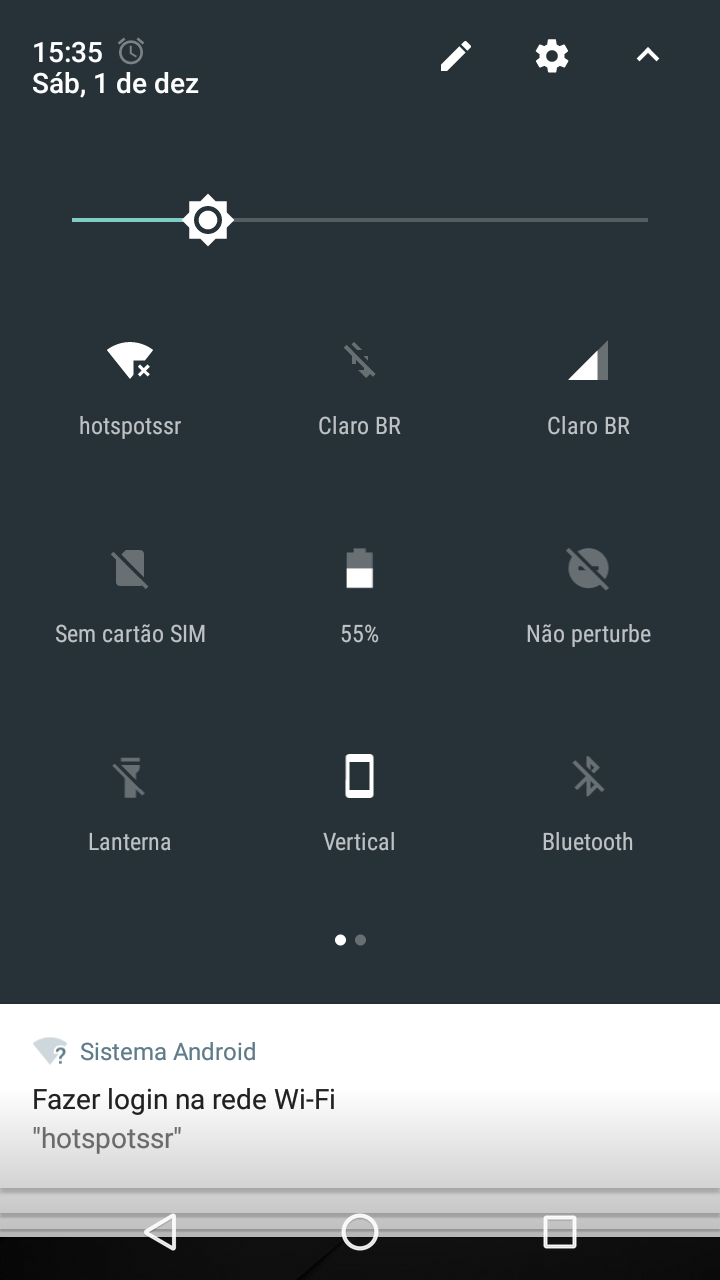Edit the quick settings tiles
This screenshot has height=1280, width=720.
456,56
